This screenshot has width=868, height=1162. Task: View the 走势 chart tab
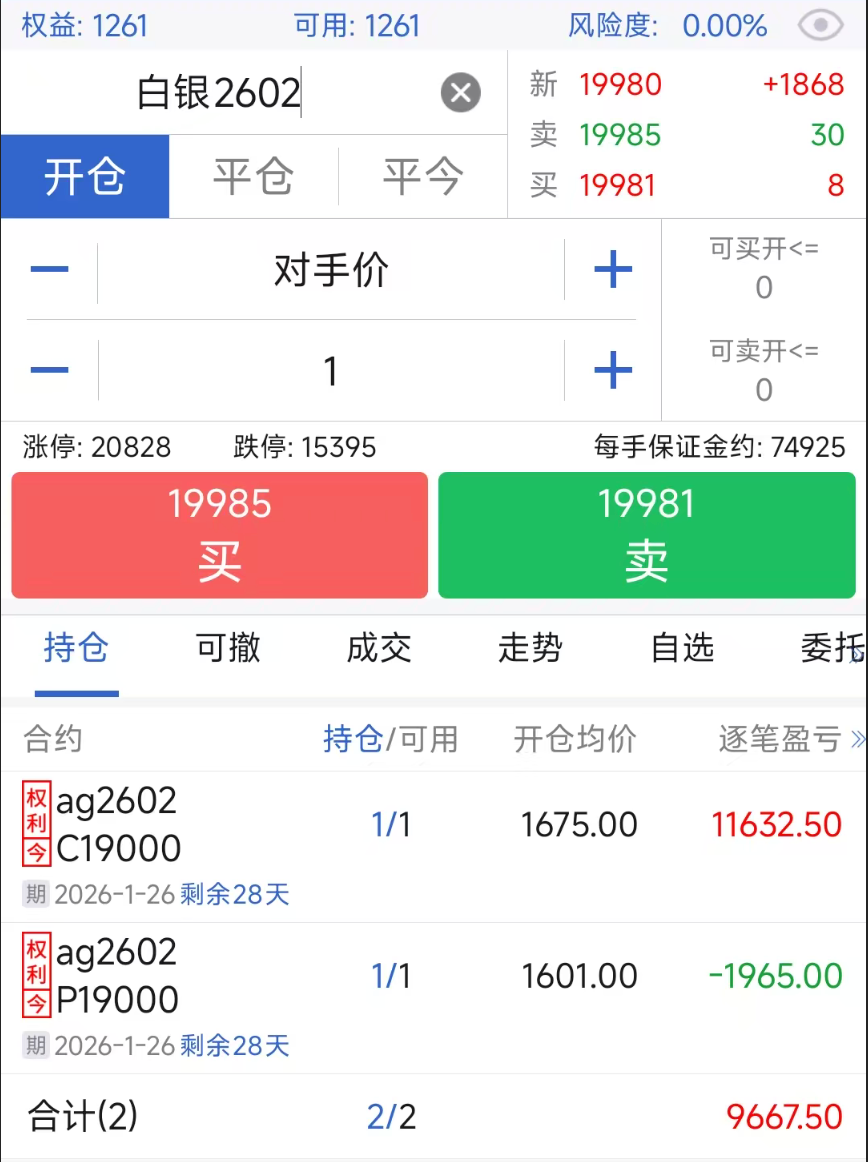(530, 649)
